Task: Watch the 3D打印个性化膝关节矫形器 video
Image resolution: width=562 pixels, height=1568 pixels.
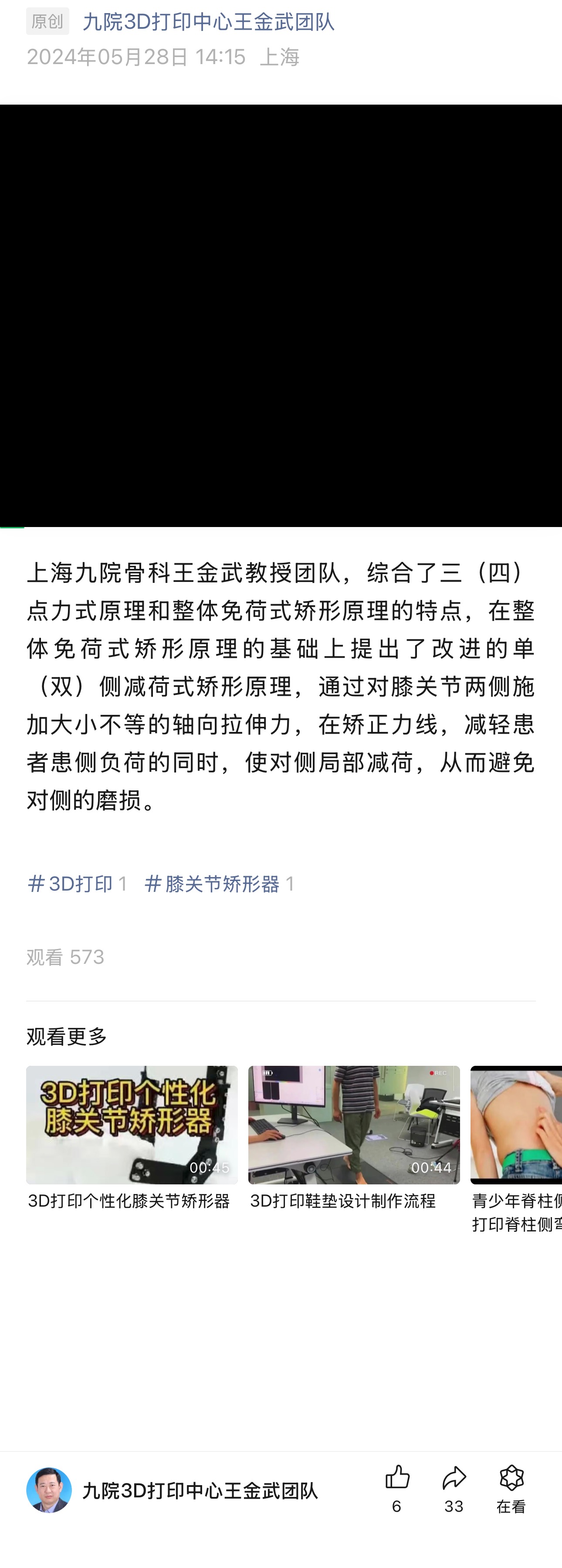Action: tap(132, 1125)
